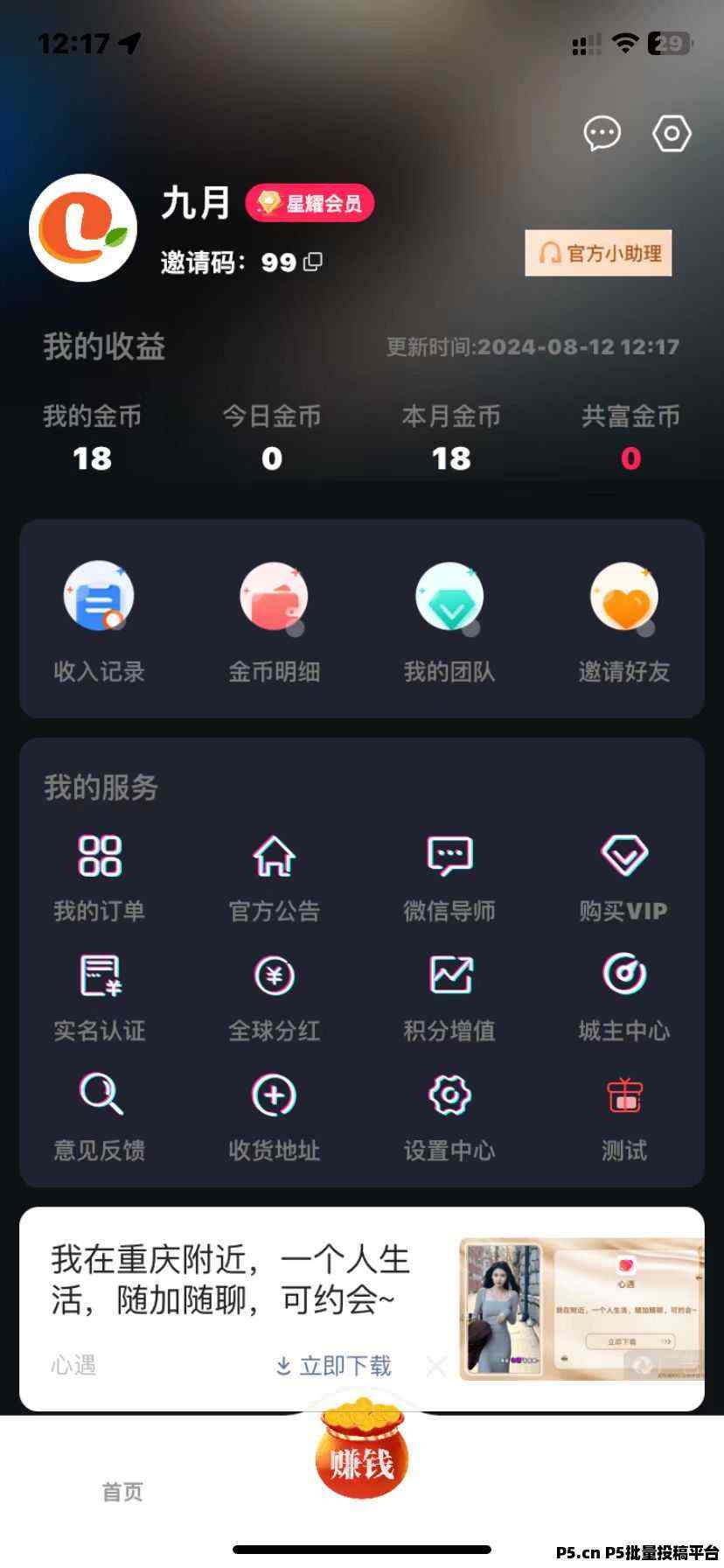
Task: Contact 官方小助理 support
Action: point(598,254)
